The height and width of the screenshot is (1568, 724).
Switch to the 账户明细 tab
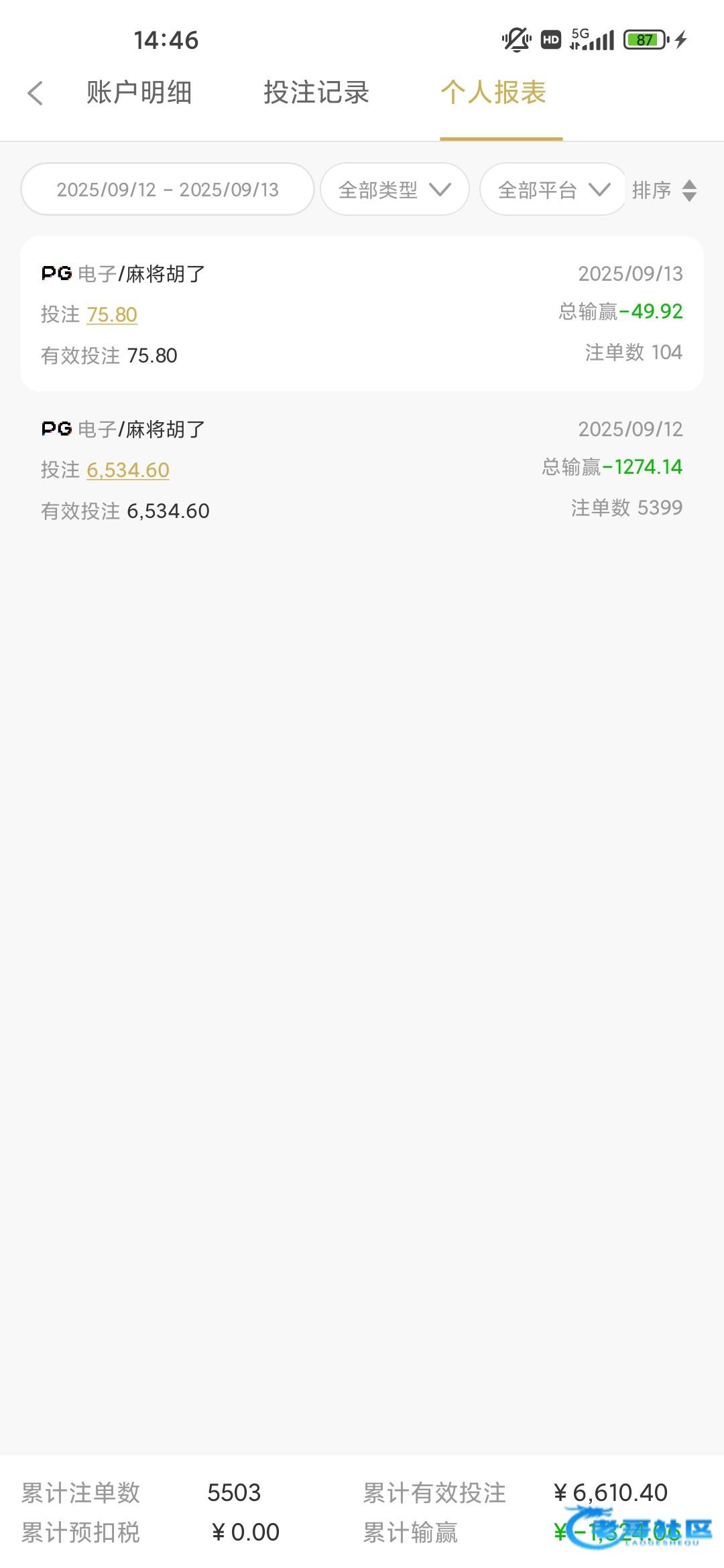tap(139, 92)
